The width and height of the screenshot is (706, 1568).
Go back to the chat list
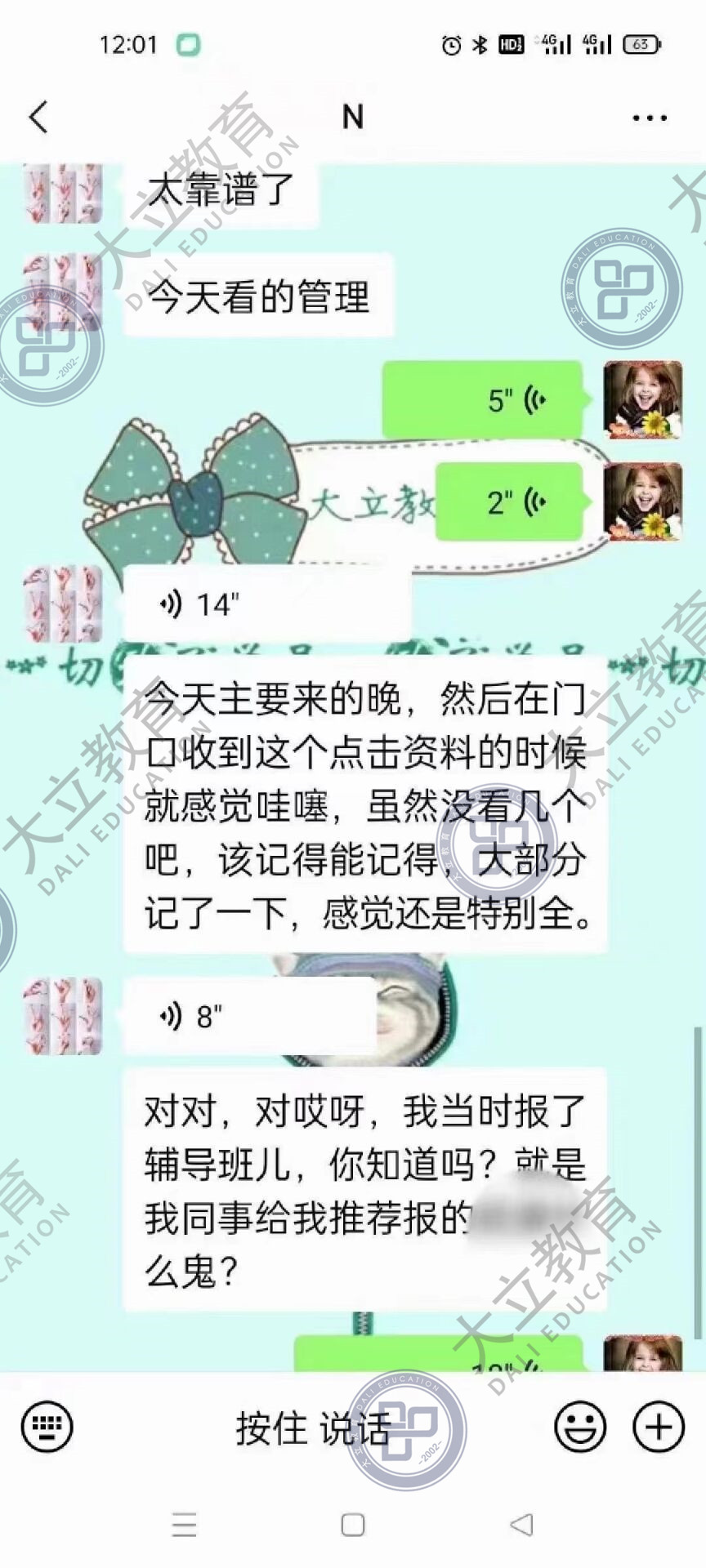[x=38, y=117]
